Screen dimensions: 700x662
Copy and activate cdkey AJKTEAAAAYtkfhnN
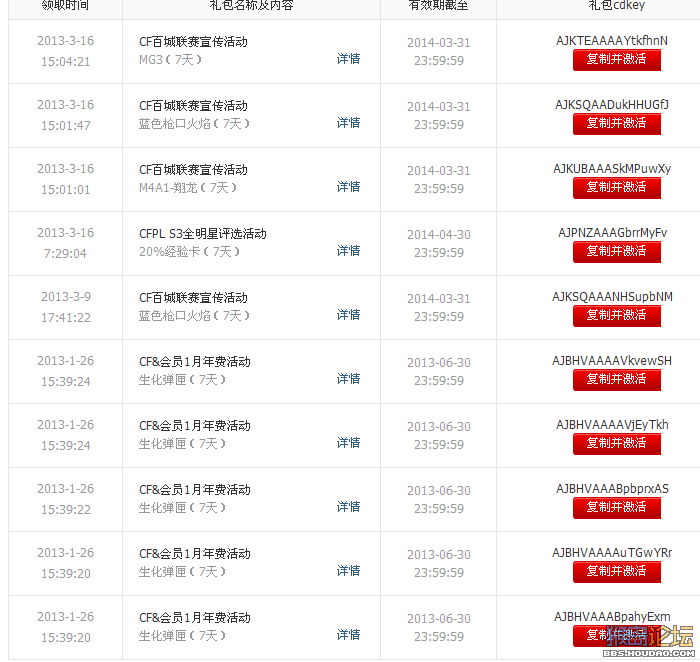616,60
